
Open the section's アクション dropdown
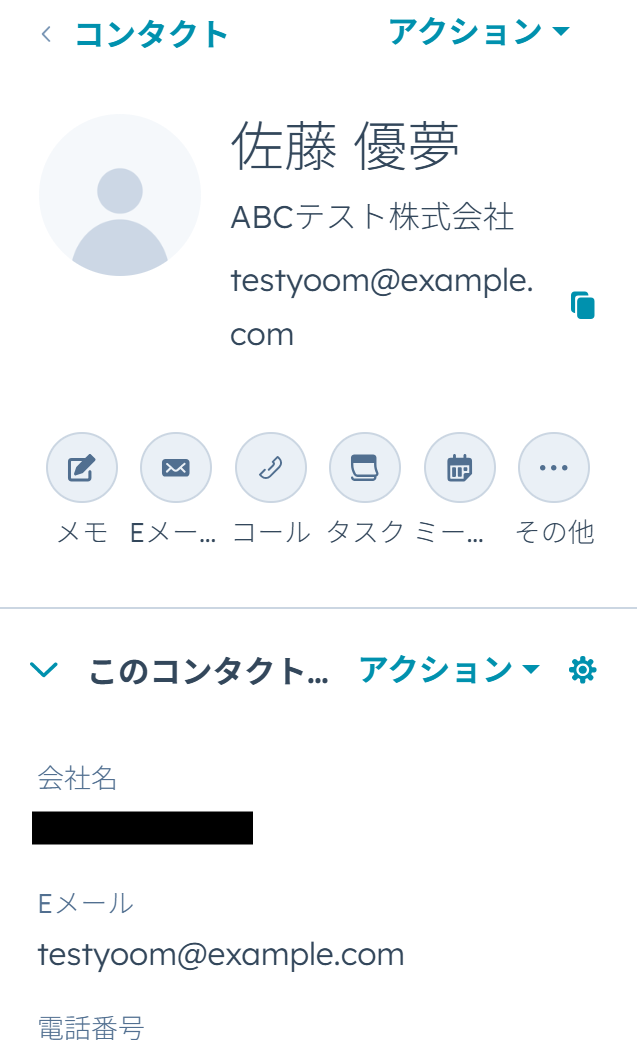click(448, 669)
